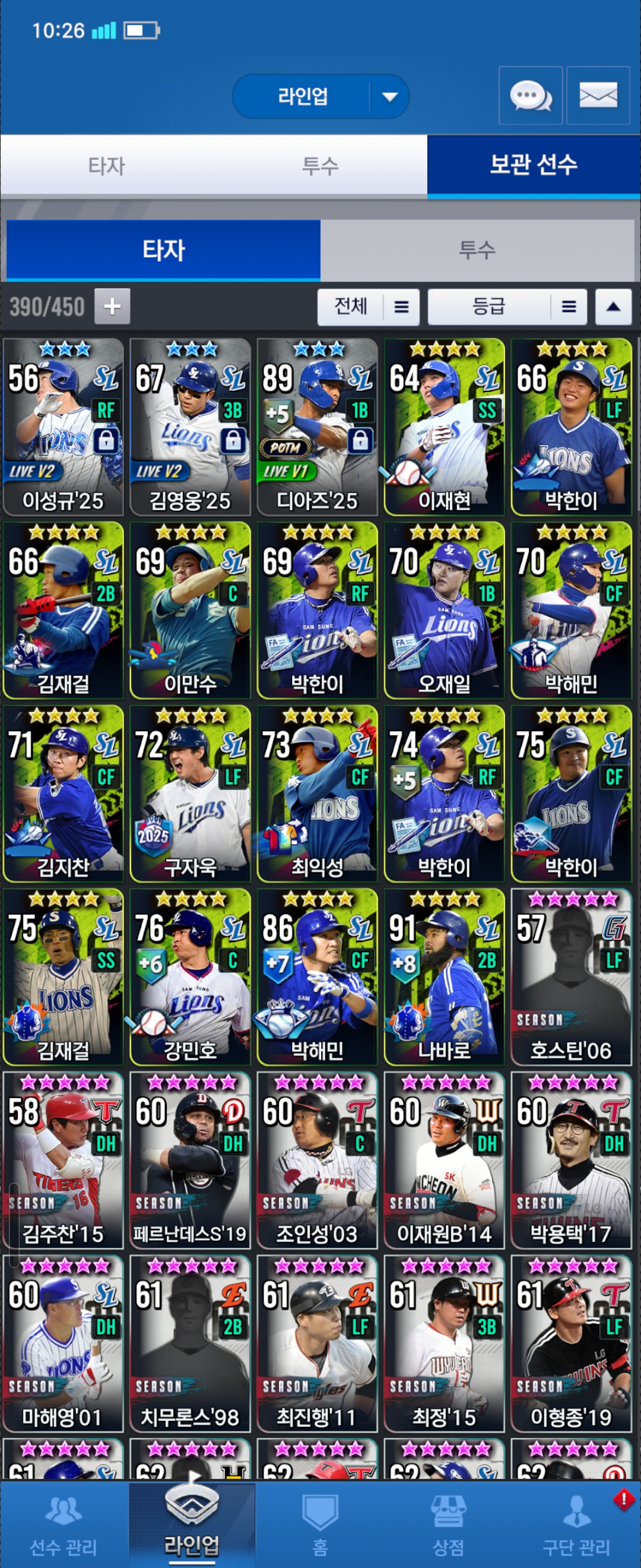641x1568 pixels.
Task: Toggle the sort order arrow button
Action: [613, 307]
